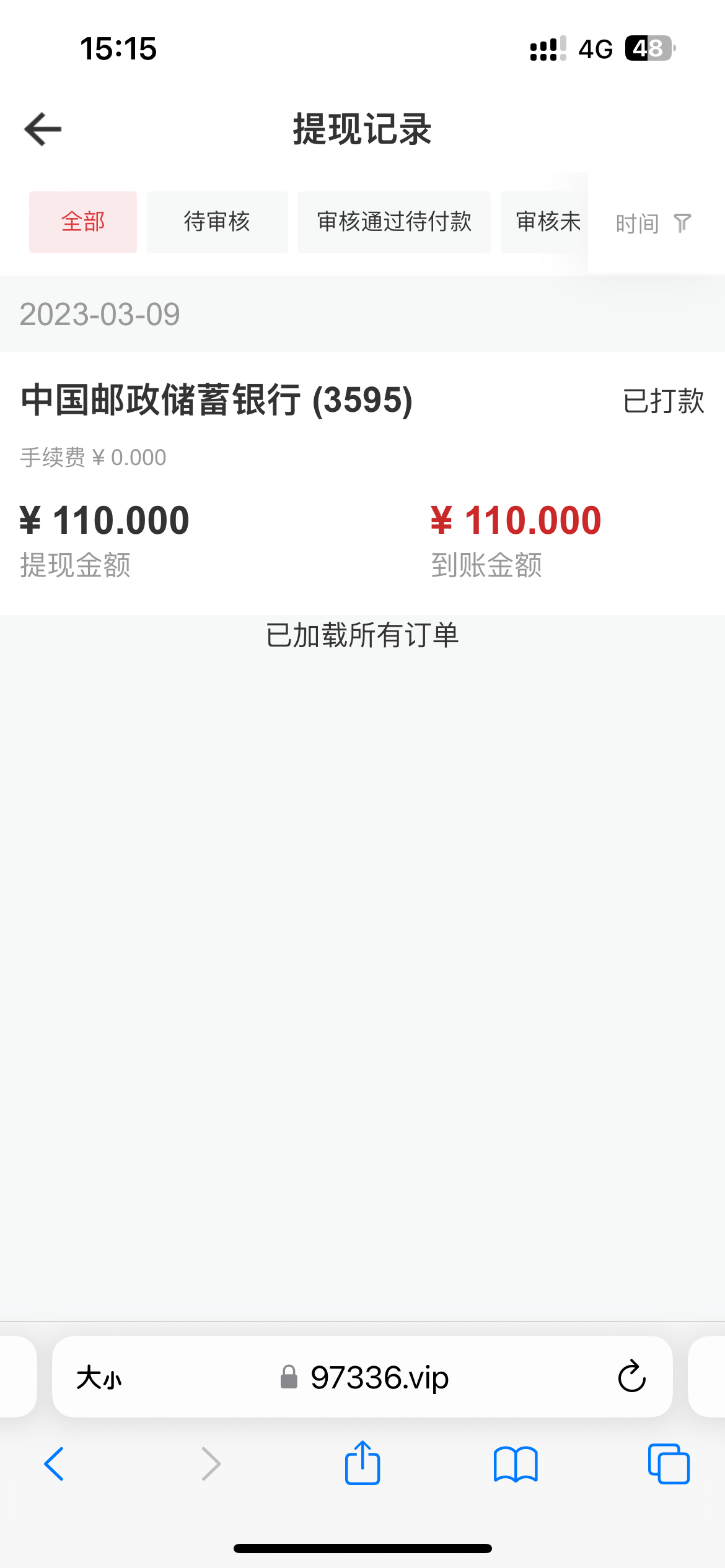Select the 全部 filter tab

(x=82, y=221)
